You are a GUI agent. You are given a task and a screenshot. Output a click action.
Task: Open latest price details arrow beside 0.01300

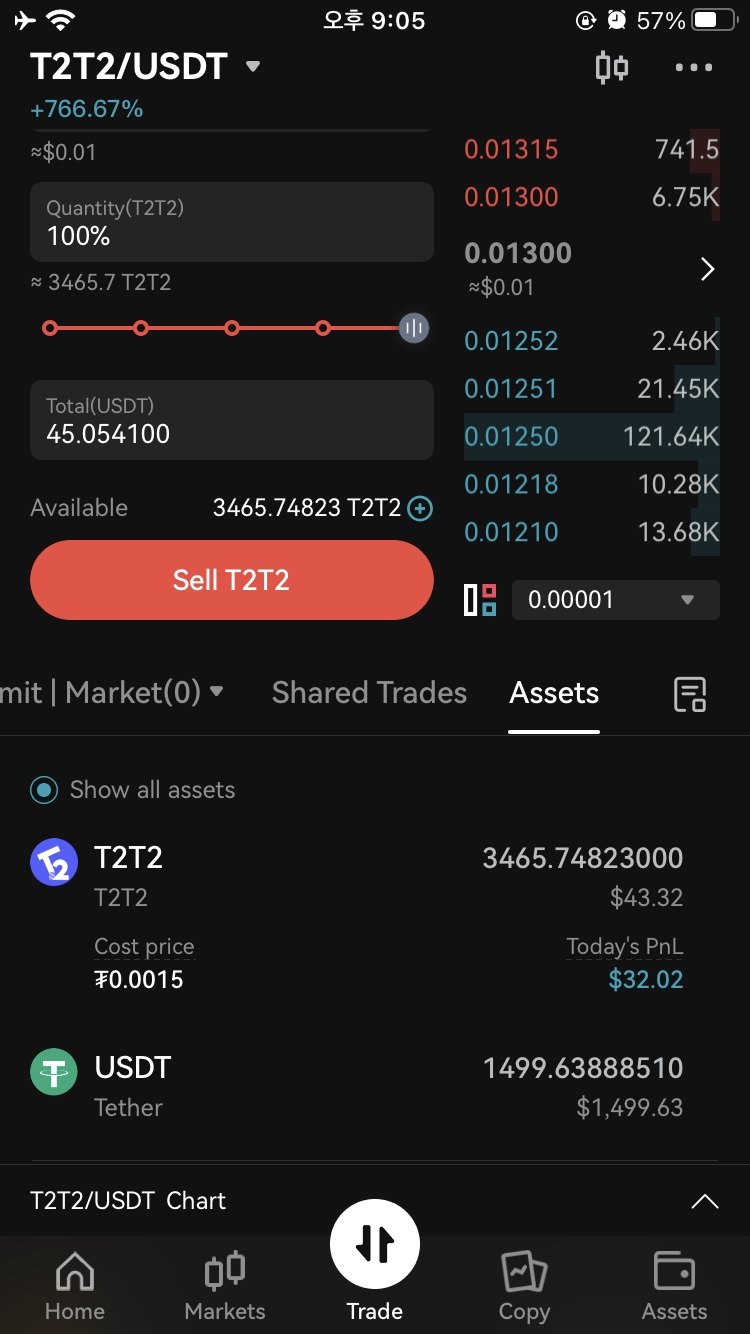pos(707,269)
